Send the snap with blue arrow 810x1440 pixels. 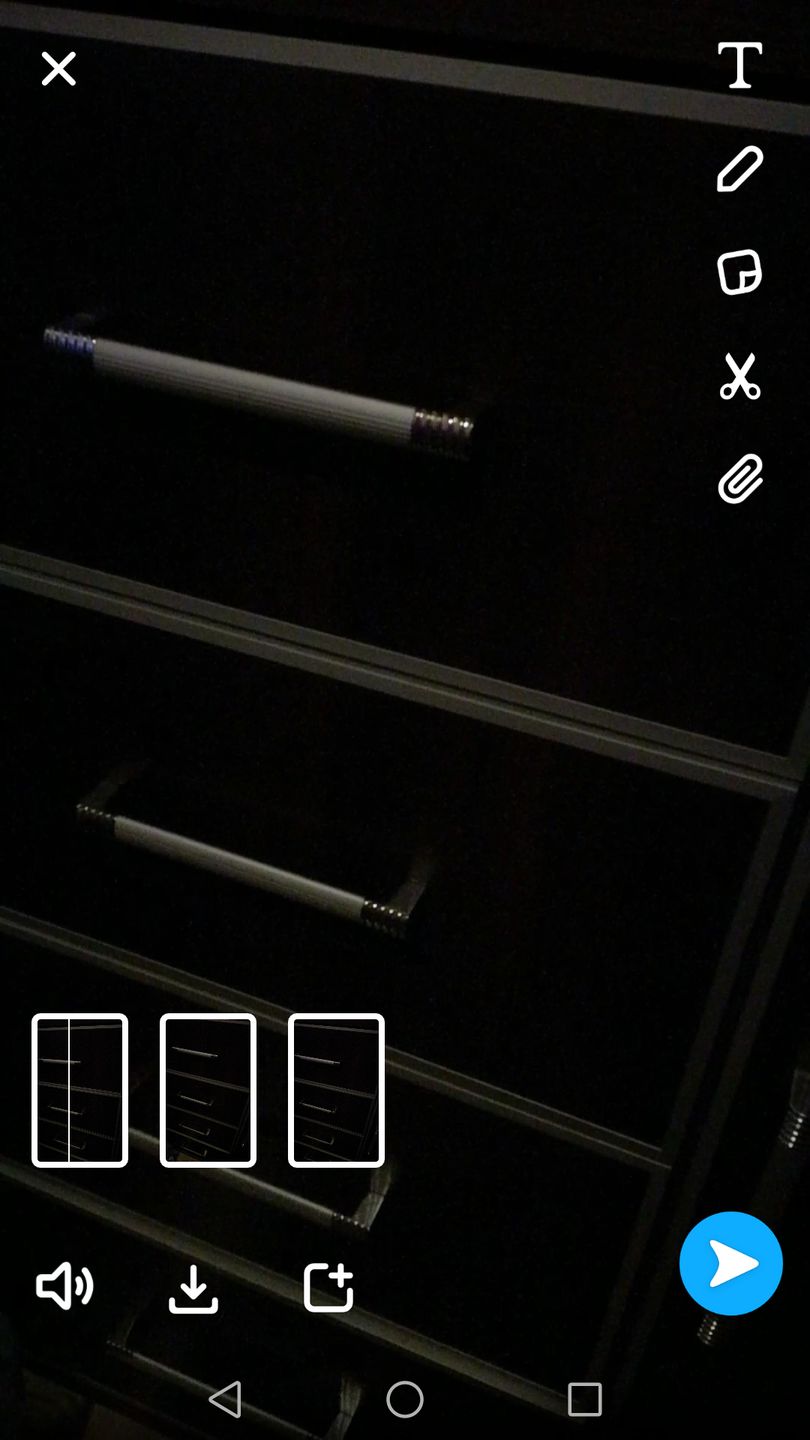coord(731,1264)
